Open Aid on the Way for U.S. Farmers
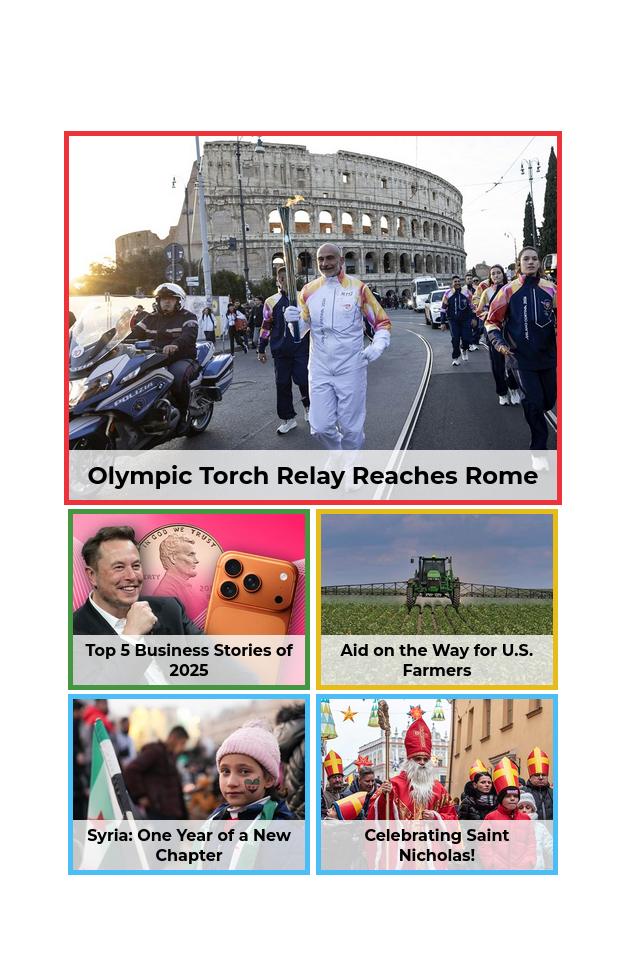625x963 pixels. click(437, 600)
